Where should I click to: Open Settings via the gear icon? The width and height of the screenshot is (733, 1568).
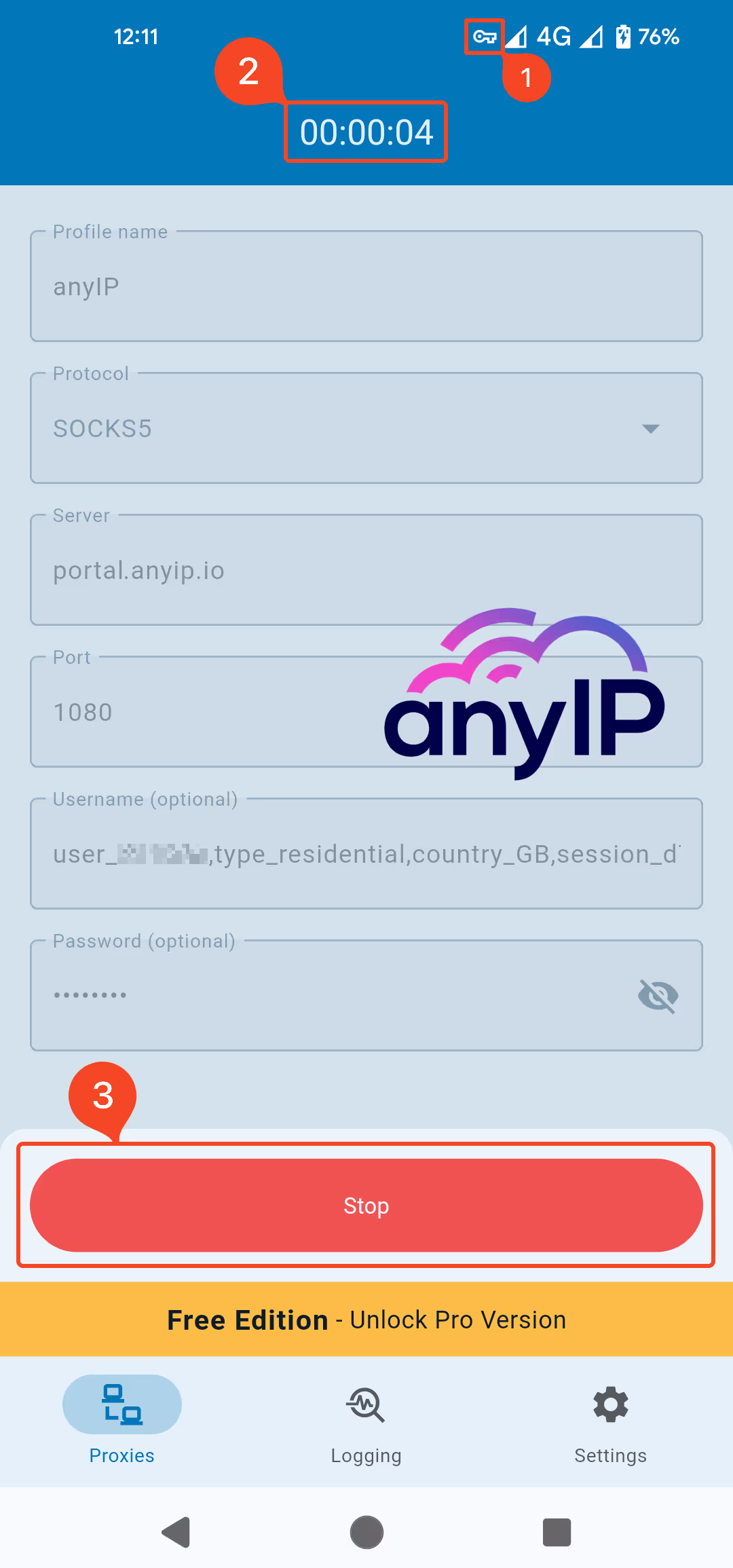(x=609, y=1404)
